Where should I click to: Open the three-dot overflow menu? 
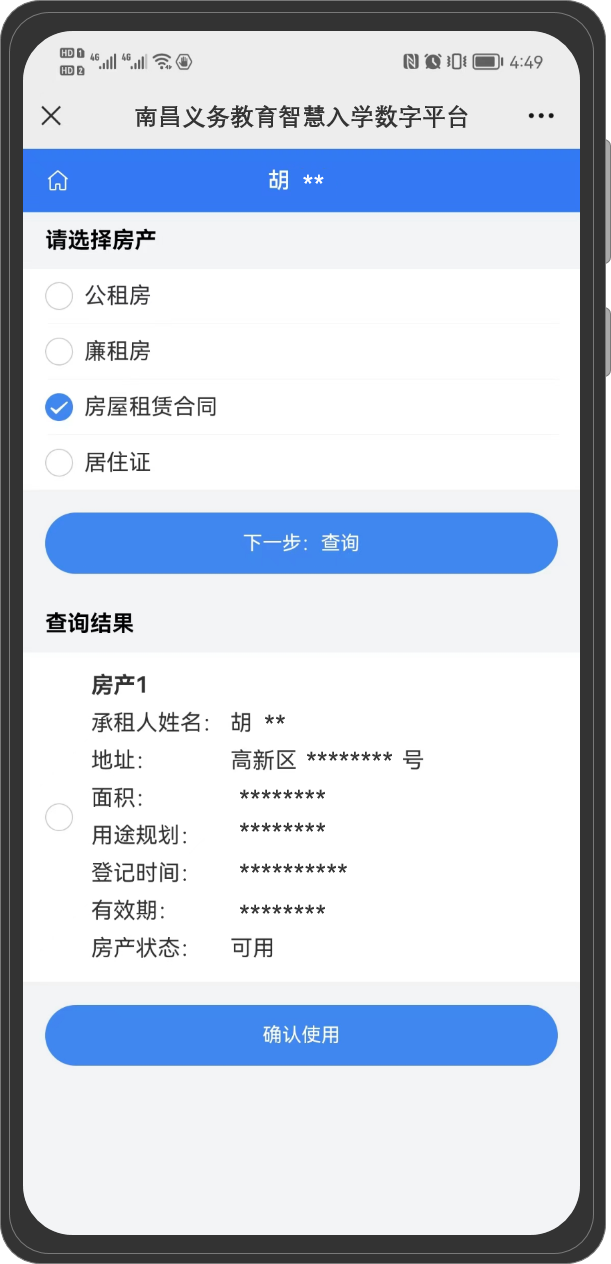coord(541,116)
